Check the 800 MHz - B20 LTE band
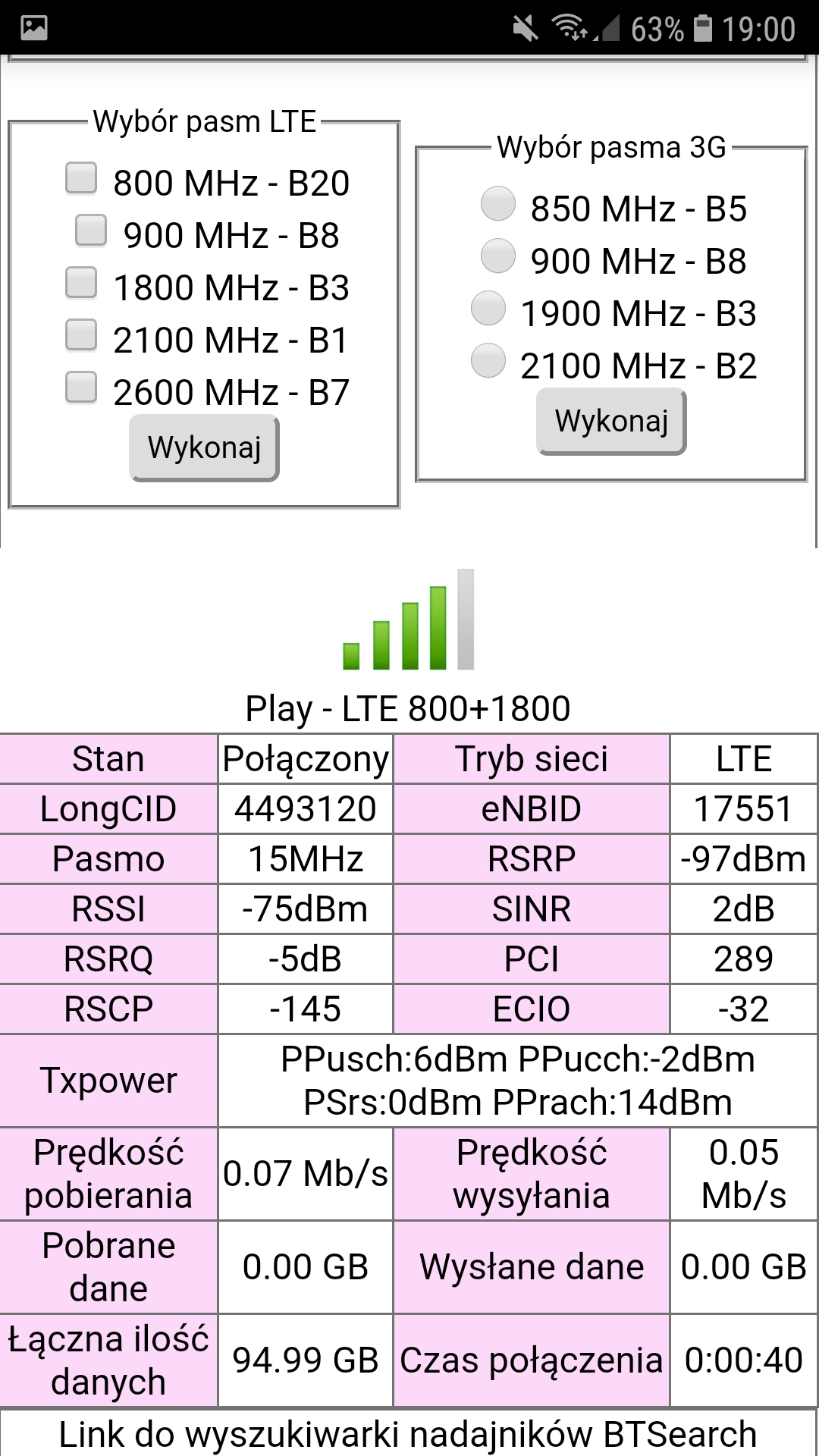Viewport: 819px width, 1456px height. pyautogui.click(x=81, y=179)
